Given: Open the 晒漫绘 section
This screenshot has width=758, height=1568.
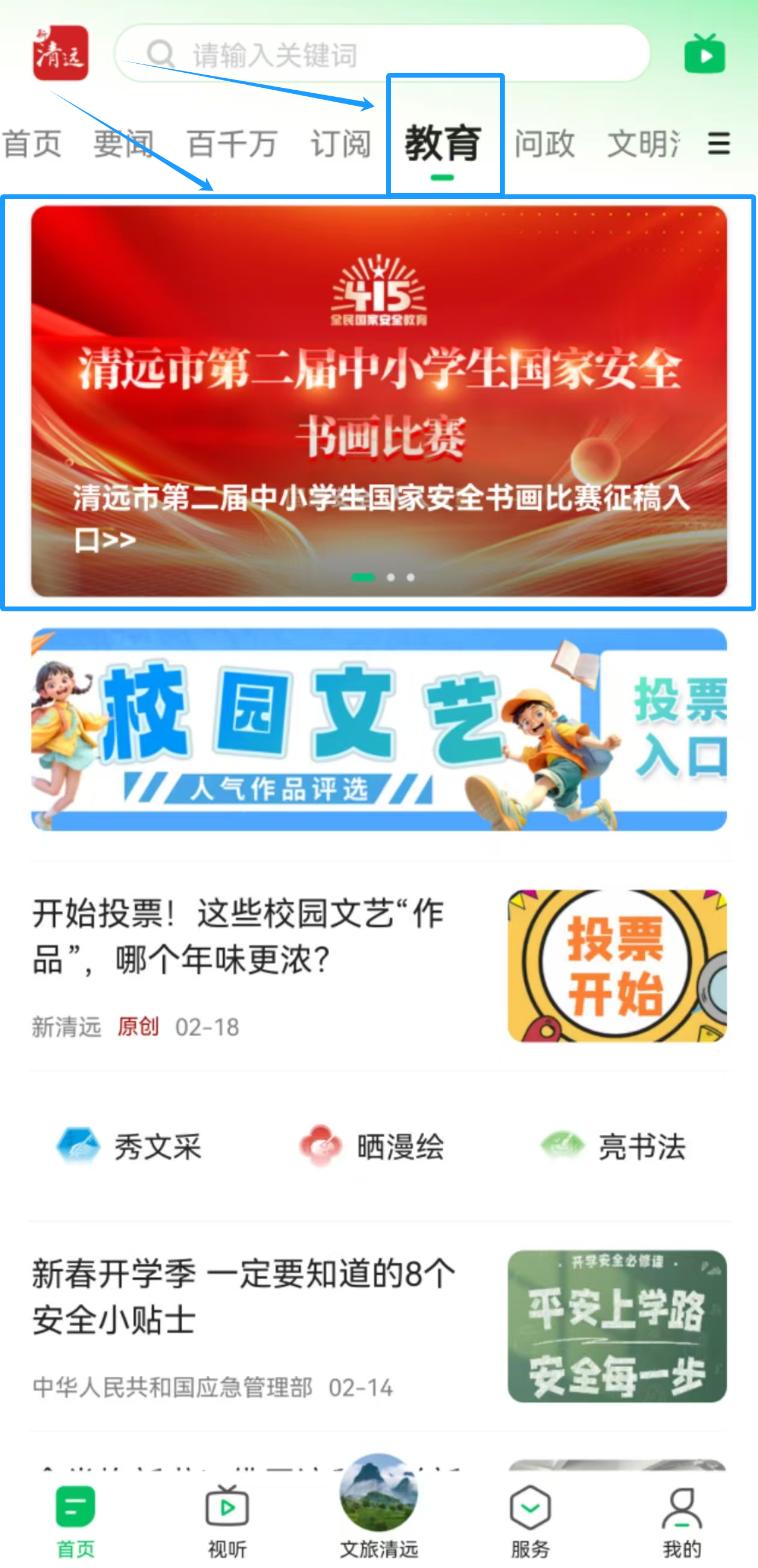Looking at the screenshot, I should (372, 1147).
